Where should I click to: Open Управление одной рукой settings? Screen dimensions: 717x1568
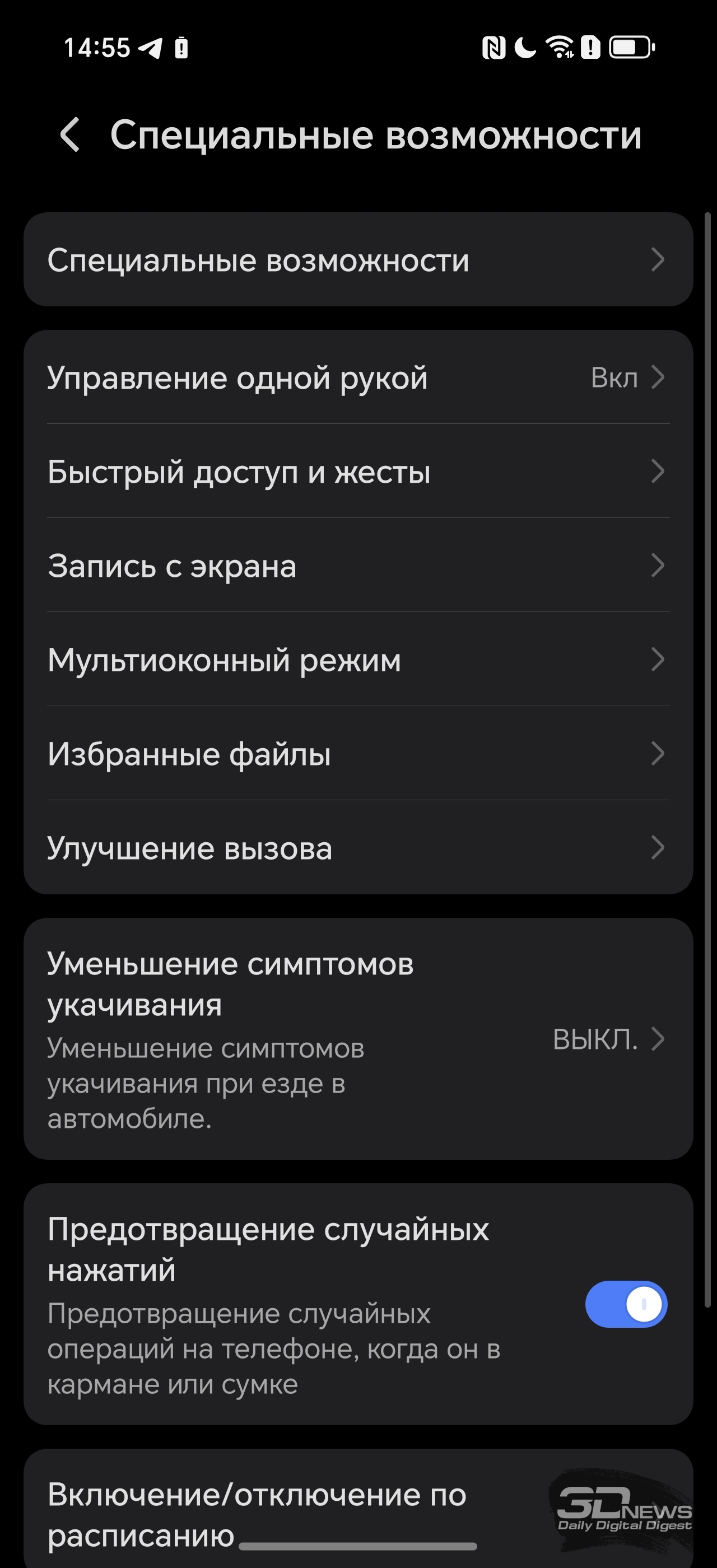point(358,377)
